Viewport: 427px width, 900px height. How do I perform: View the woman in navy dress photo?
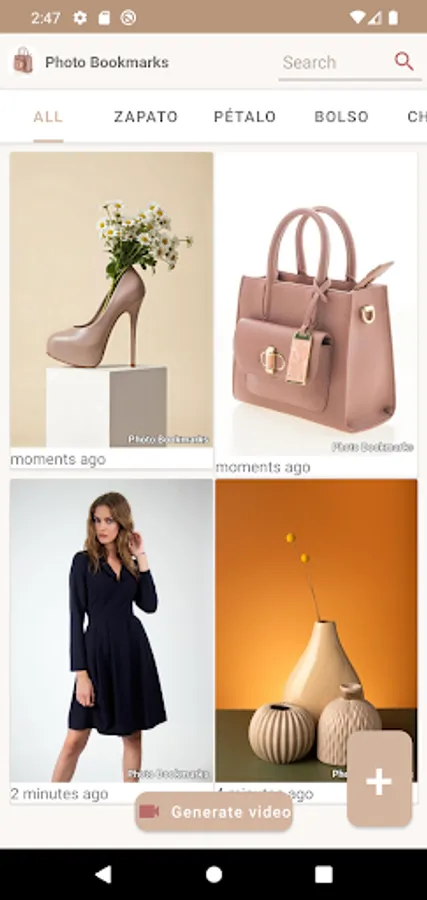pos(111,631)
